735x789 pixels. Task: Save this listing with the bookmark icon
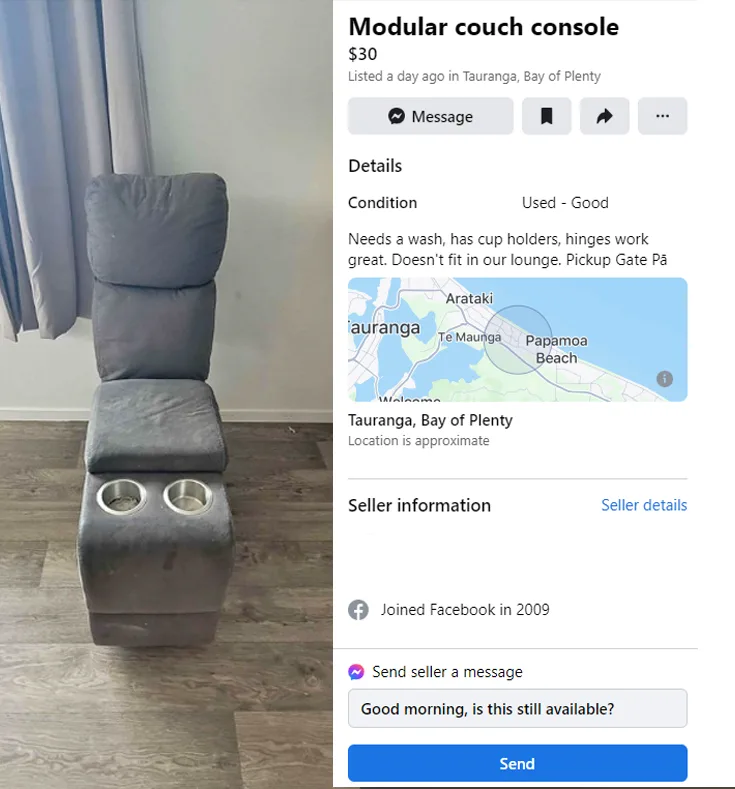[x=546, y=116]
